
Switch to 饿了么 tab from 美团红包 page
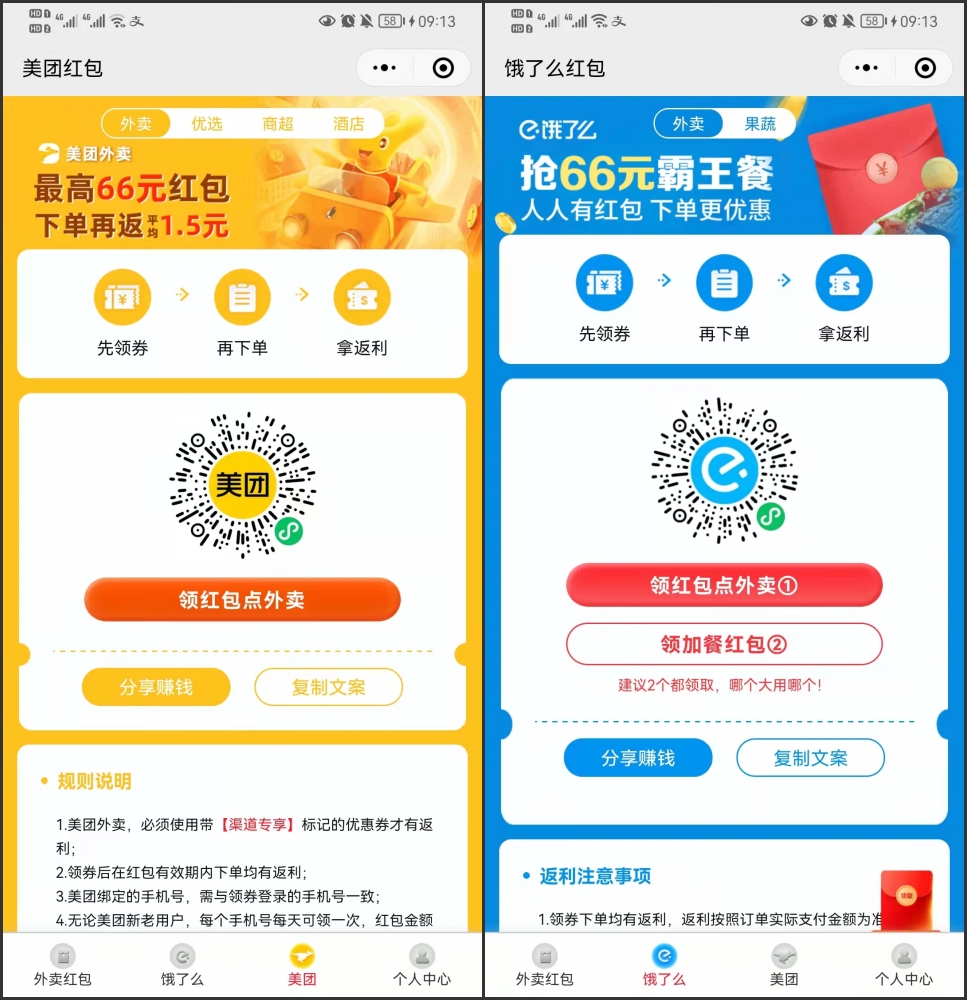pyautogui.click(x=182, y=965)
